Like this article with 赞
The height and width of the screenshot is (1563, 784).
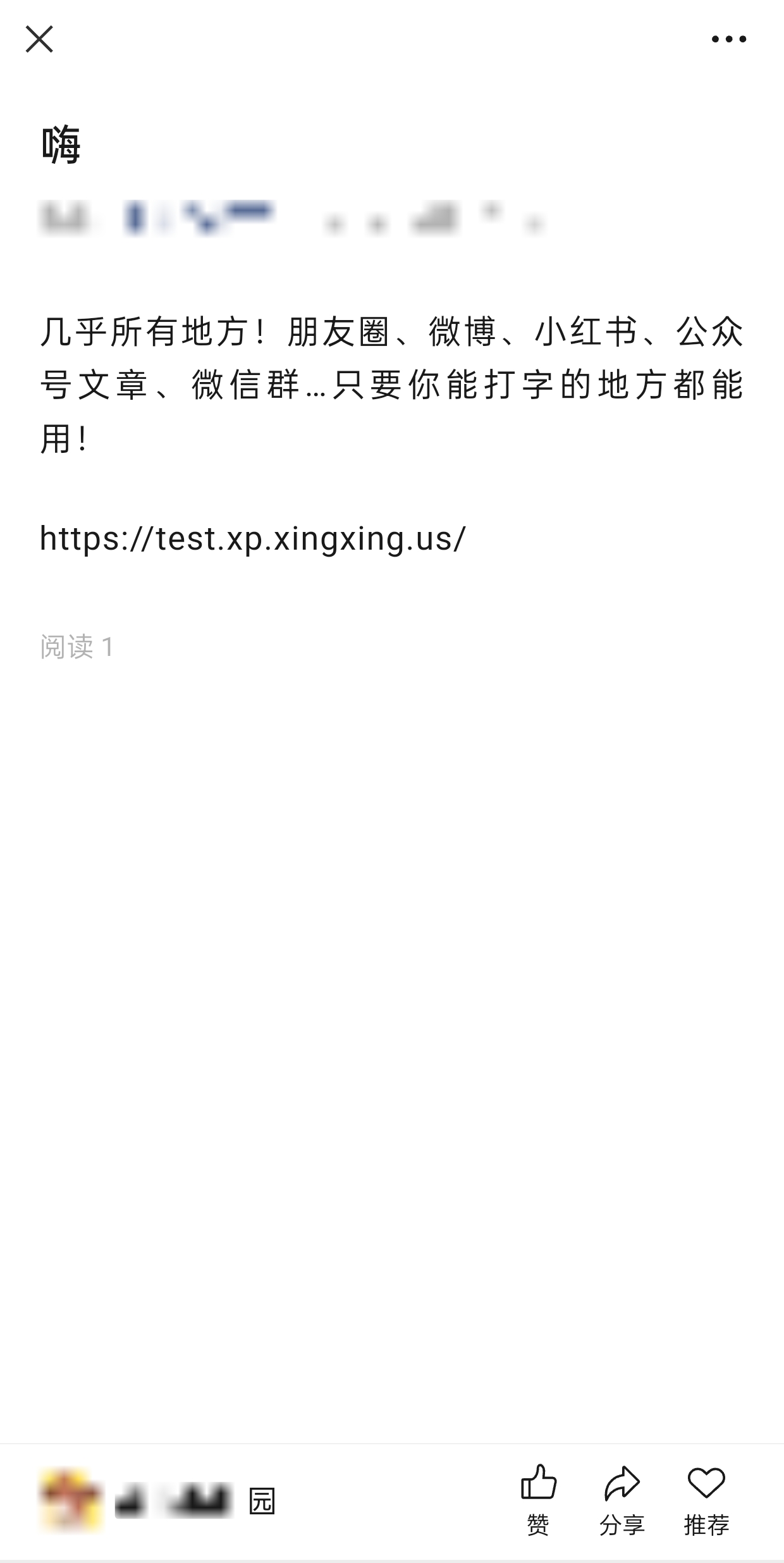tap(539, 1499)
